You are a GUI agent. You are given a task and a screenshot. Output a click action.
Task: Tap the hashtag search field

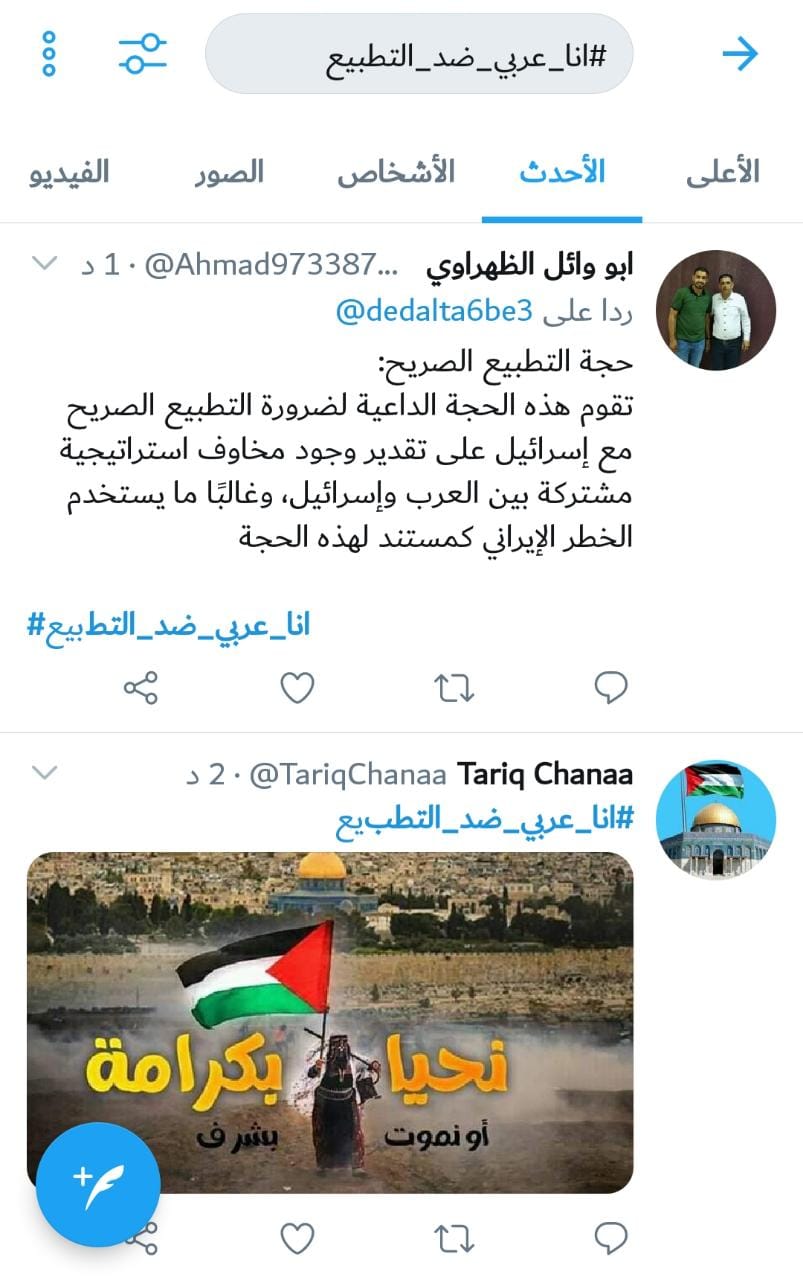[x=420, y=54]
